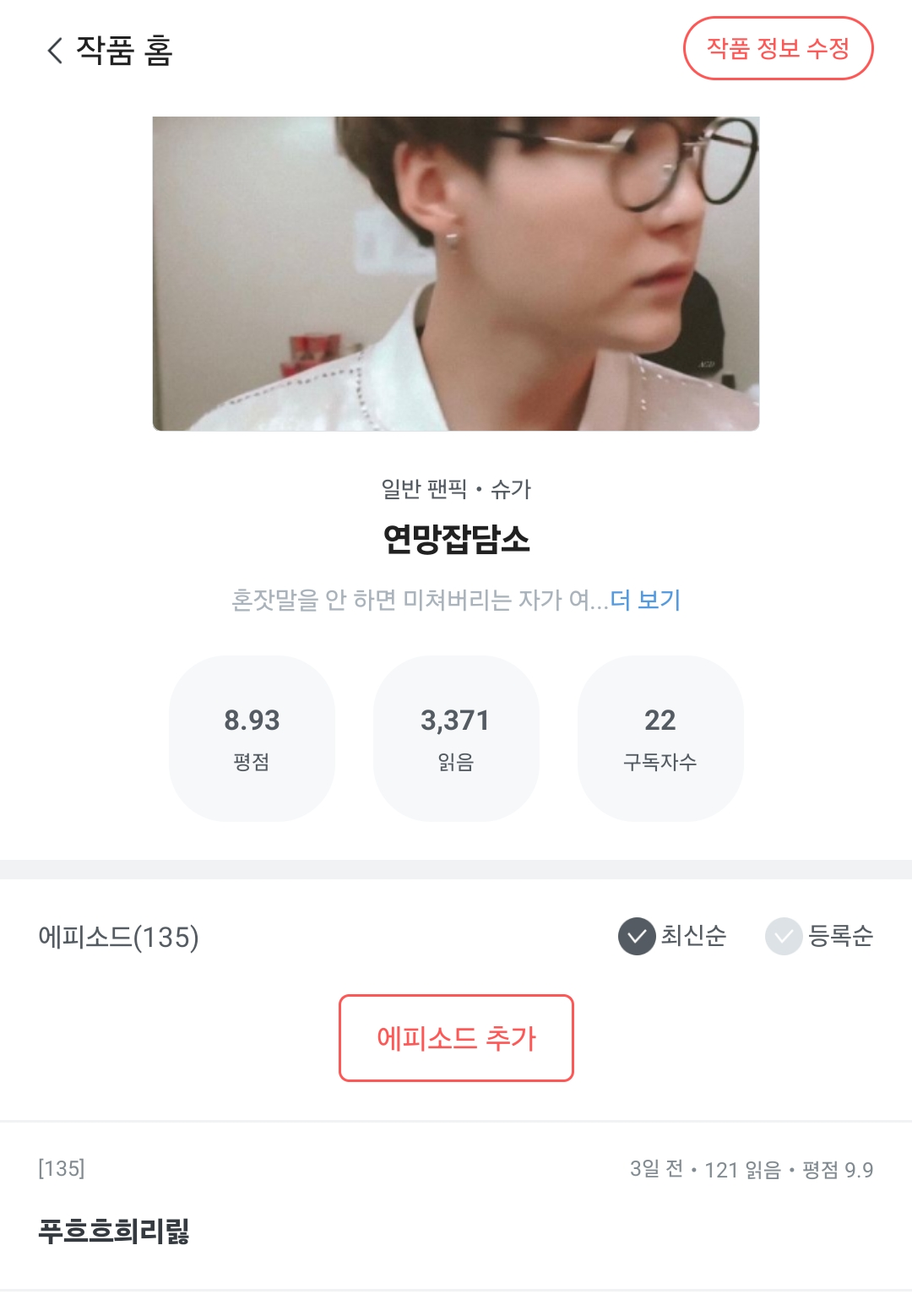912x1316 pixels.
Task: Sort episodes by 등록순
Action: pos(820,936)
